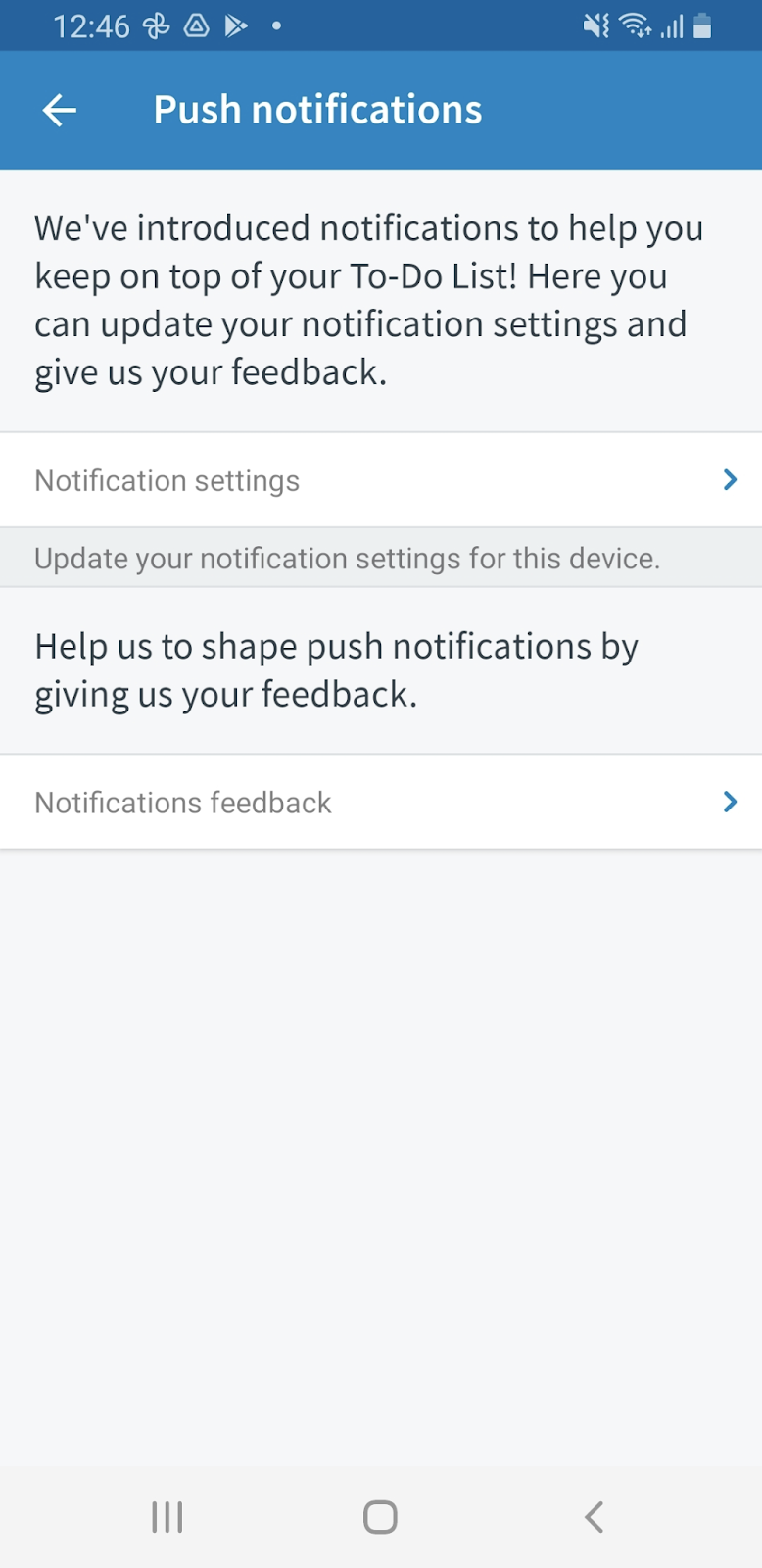The image size is (762, 1568).
Task: Tap the Google Play notification icon
Action: (236, 26)
